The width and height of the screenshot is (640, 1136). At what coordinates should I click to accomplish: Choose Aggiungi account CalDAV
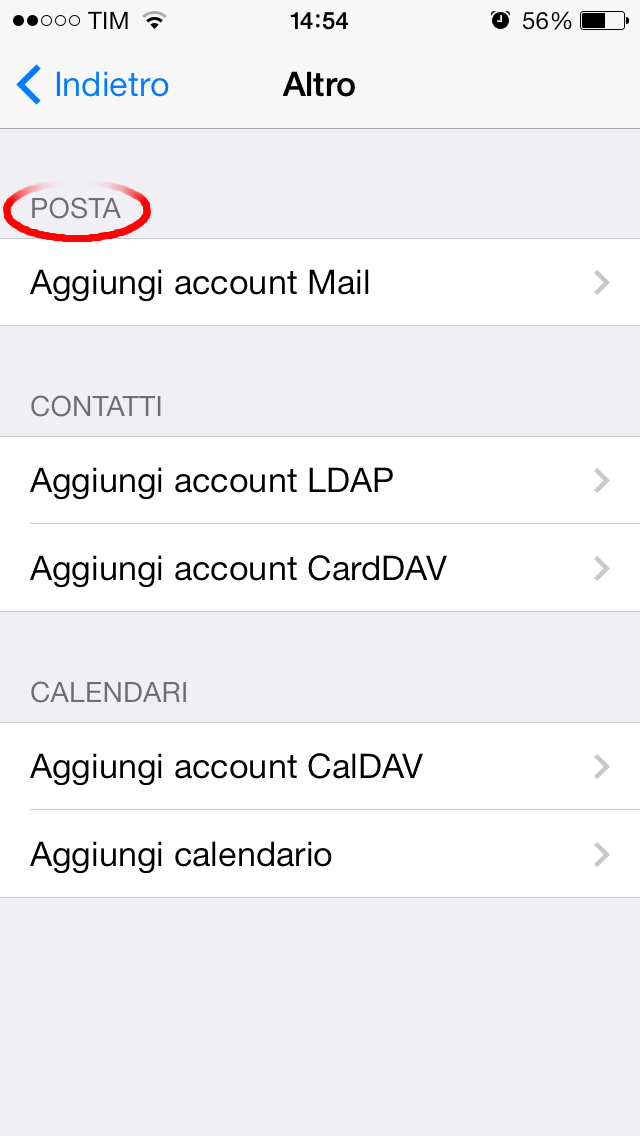[320, 767]
